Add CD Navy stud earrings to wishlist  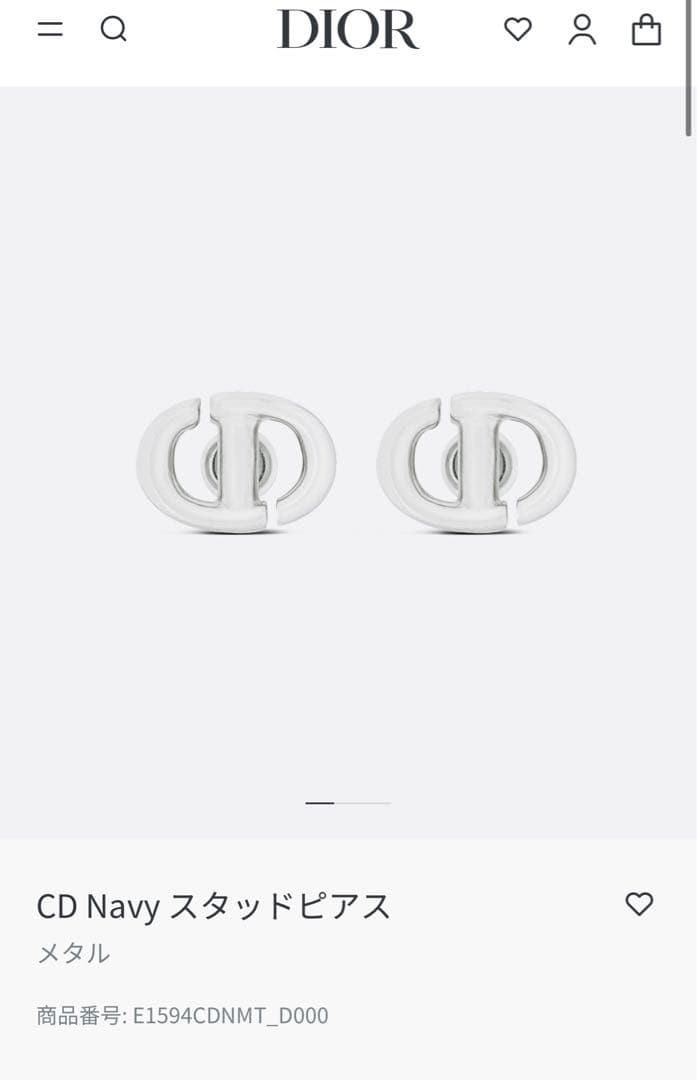click(639, 904)
